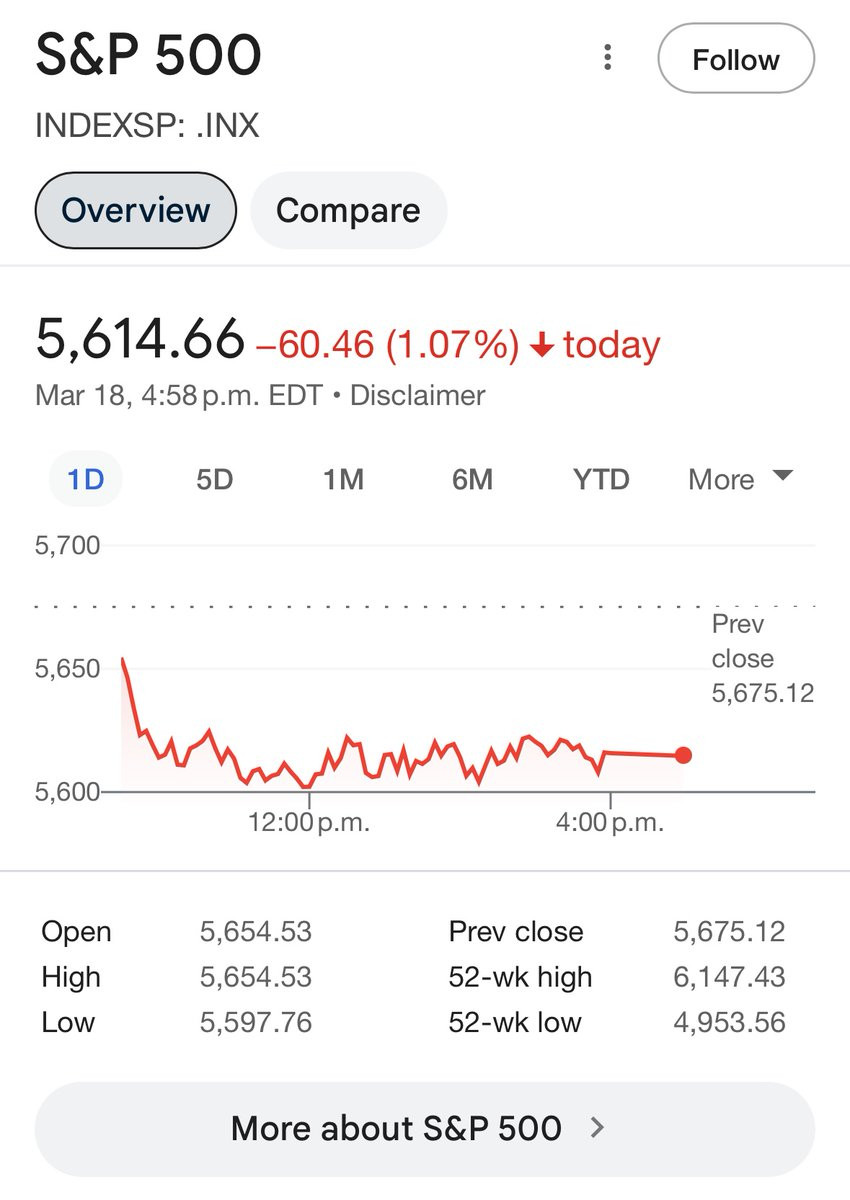Expand the More time ranges dropdown
This screenshot has width=850, height=1200.
pos(741,480)
